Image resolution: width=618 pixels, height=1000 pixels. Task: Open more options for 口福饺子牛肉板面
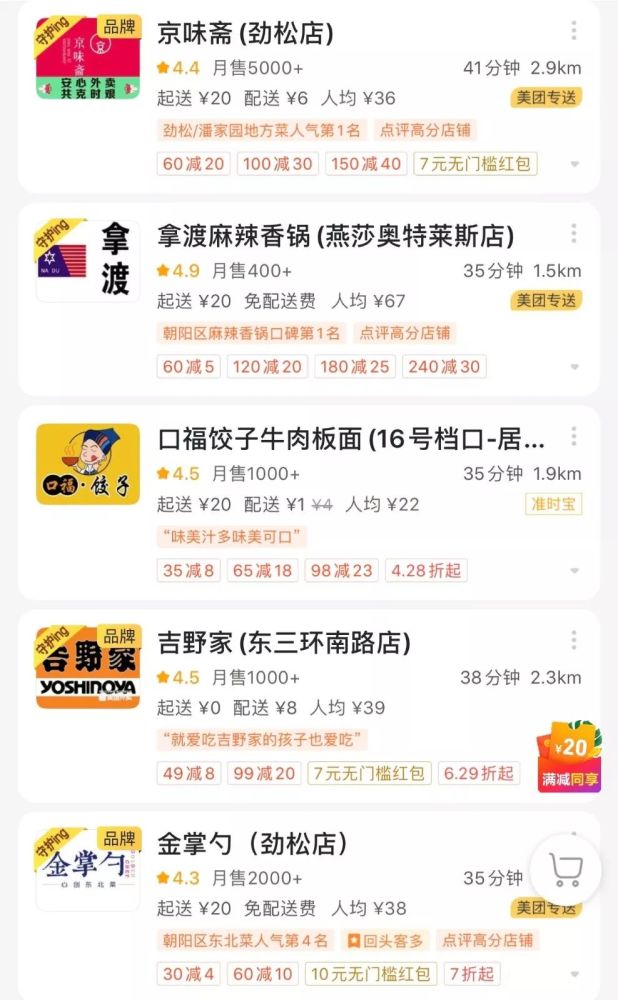click(574, 436)
